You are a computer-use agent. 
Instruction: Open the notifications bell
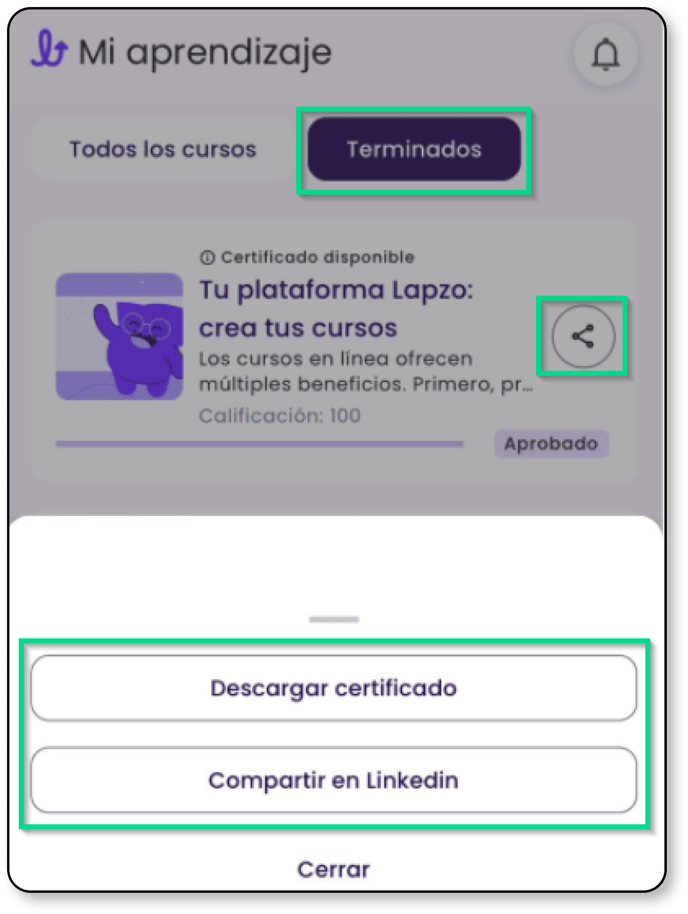tap(605, 55)
